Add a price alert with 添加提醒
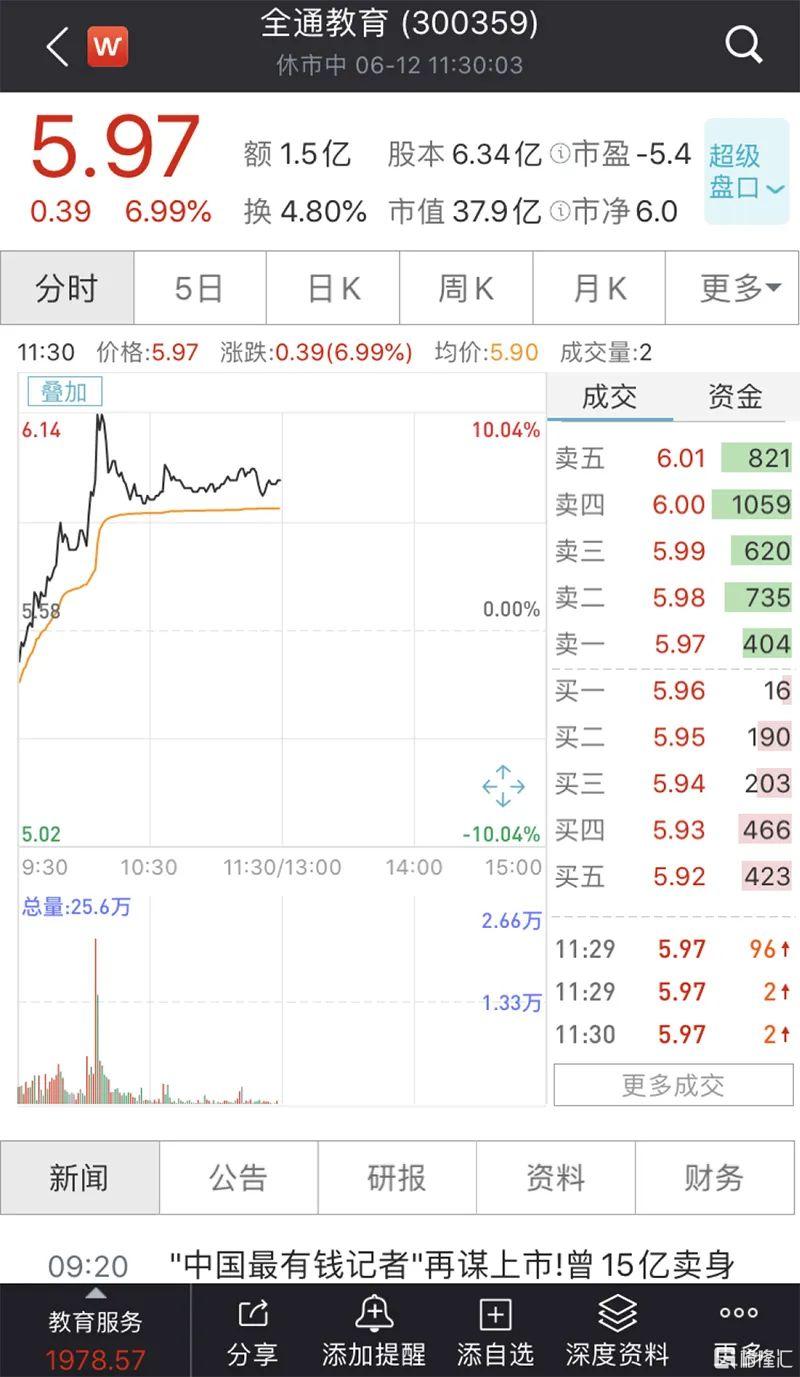 coord(373,1332)
